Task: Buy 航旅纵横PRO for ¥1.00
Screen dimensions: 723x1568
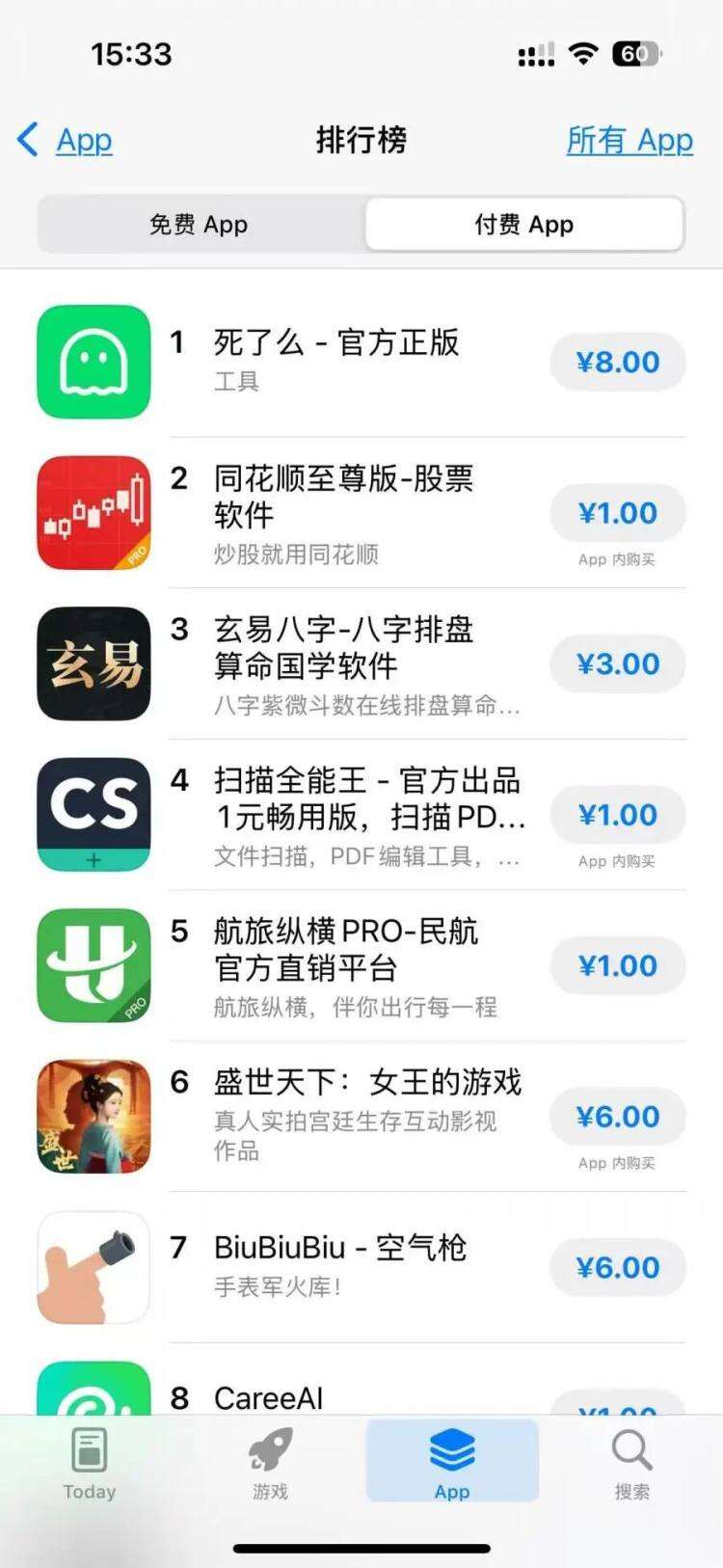Action: 617,966
